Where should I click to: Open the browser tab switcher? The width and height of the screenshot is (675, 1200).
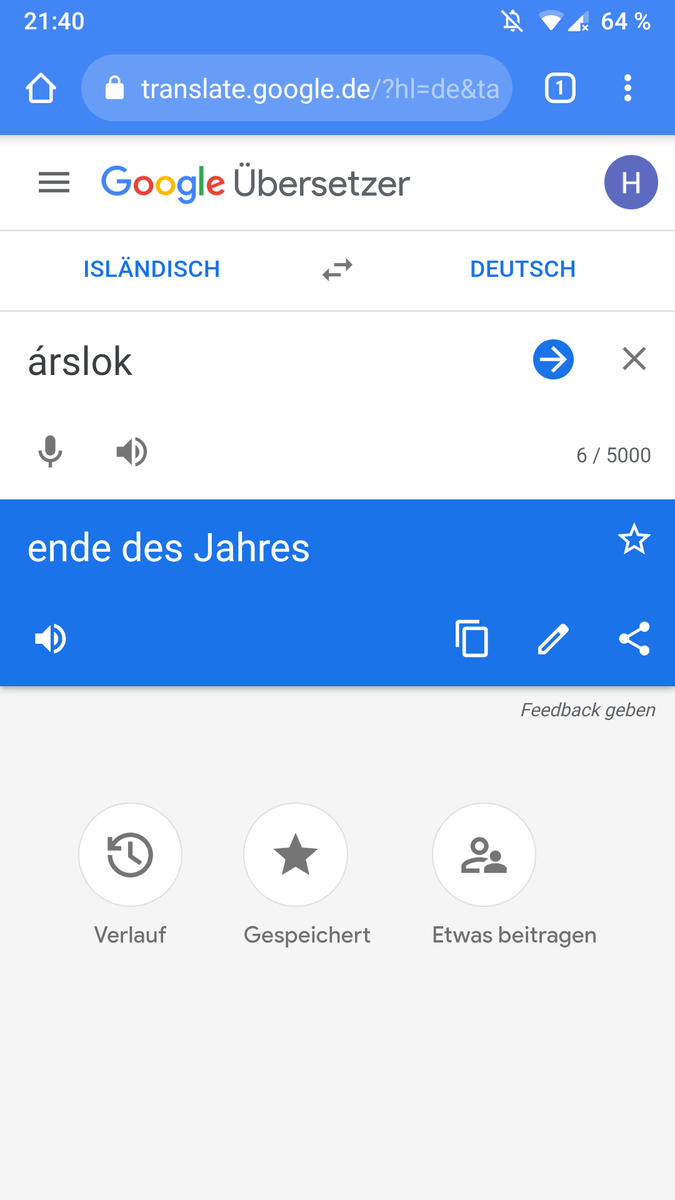coord(560,89)
